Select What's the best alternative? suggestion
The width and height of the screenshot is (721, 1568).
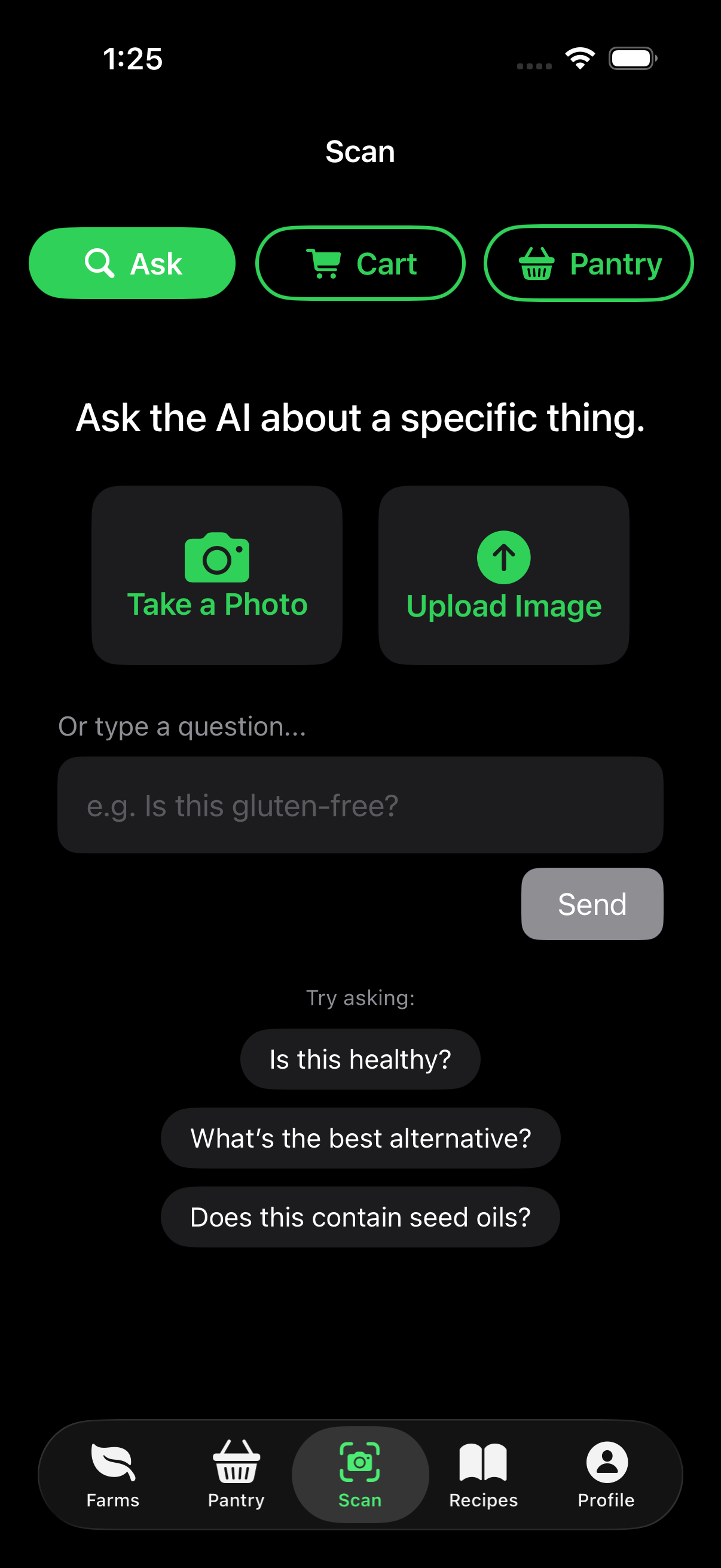tap(360, 1137)
